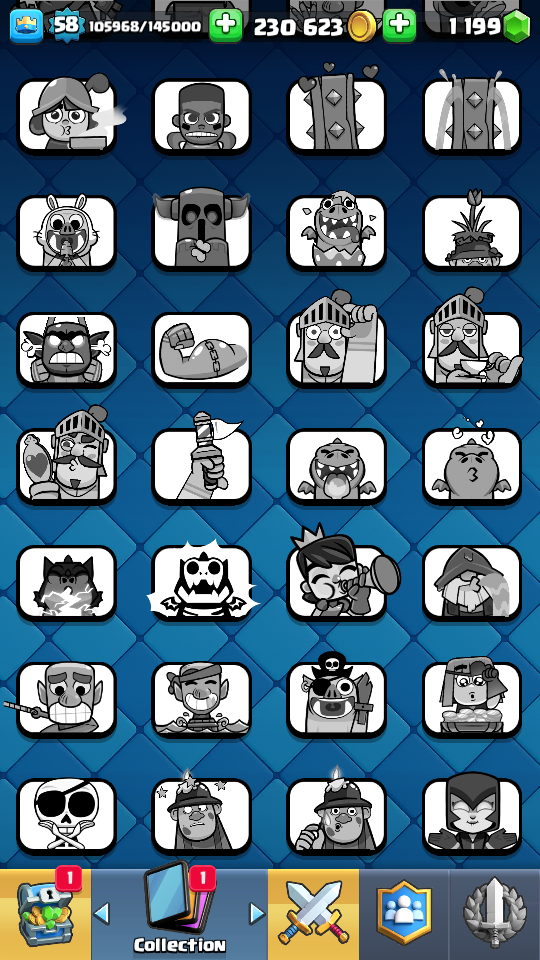Tap the green plus next to experience points
The width and height of the screenshot is (540, 960).
[226, 26]
